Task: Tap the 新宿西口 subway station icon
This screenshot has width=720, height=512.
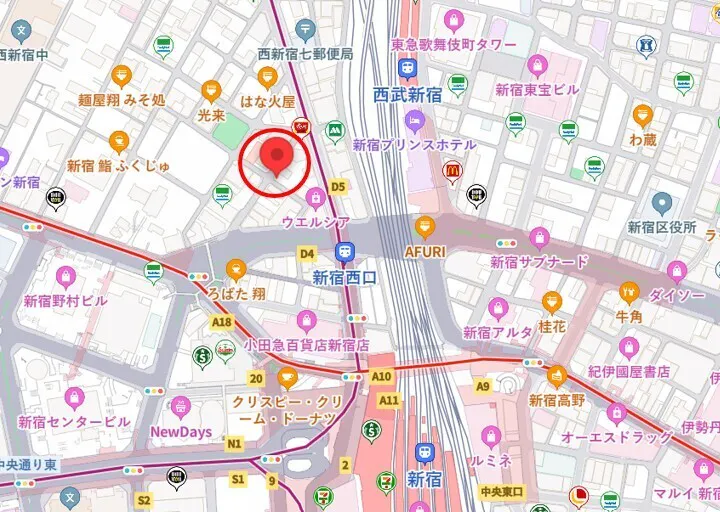Action: click(344, 253)
